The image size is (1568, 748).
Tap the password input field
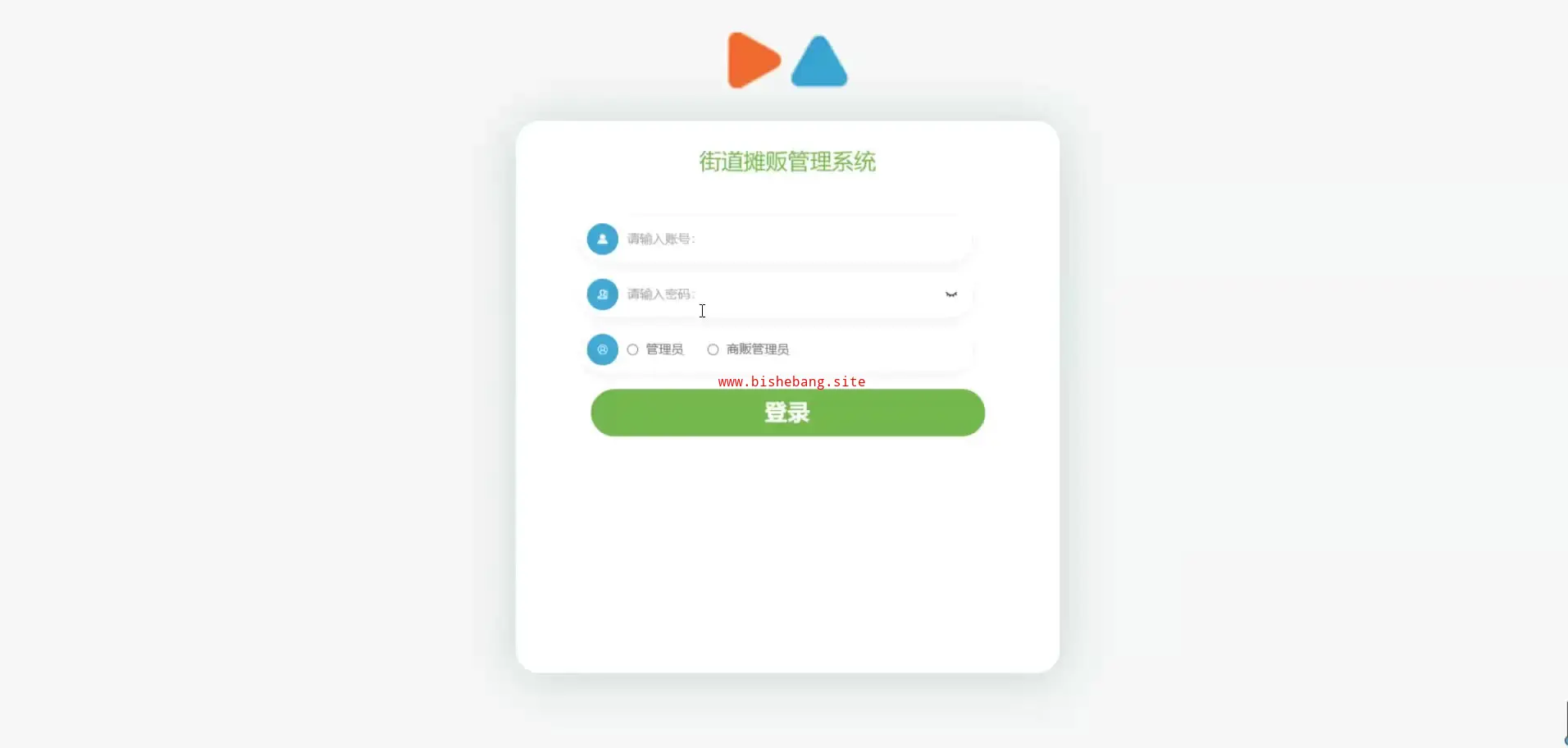click(779, 294)
